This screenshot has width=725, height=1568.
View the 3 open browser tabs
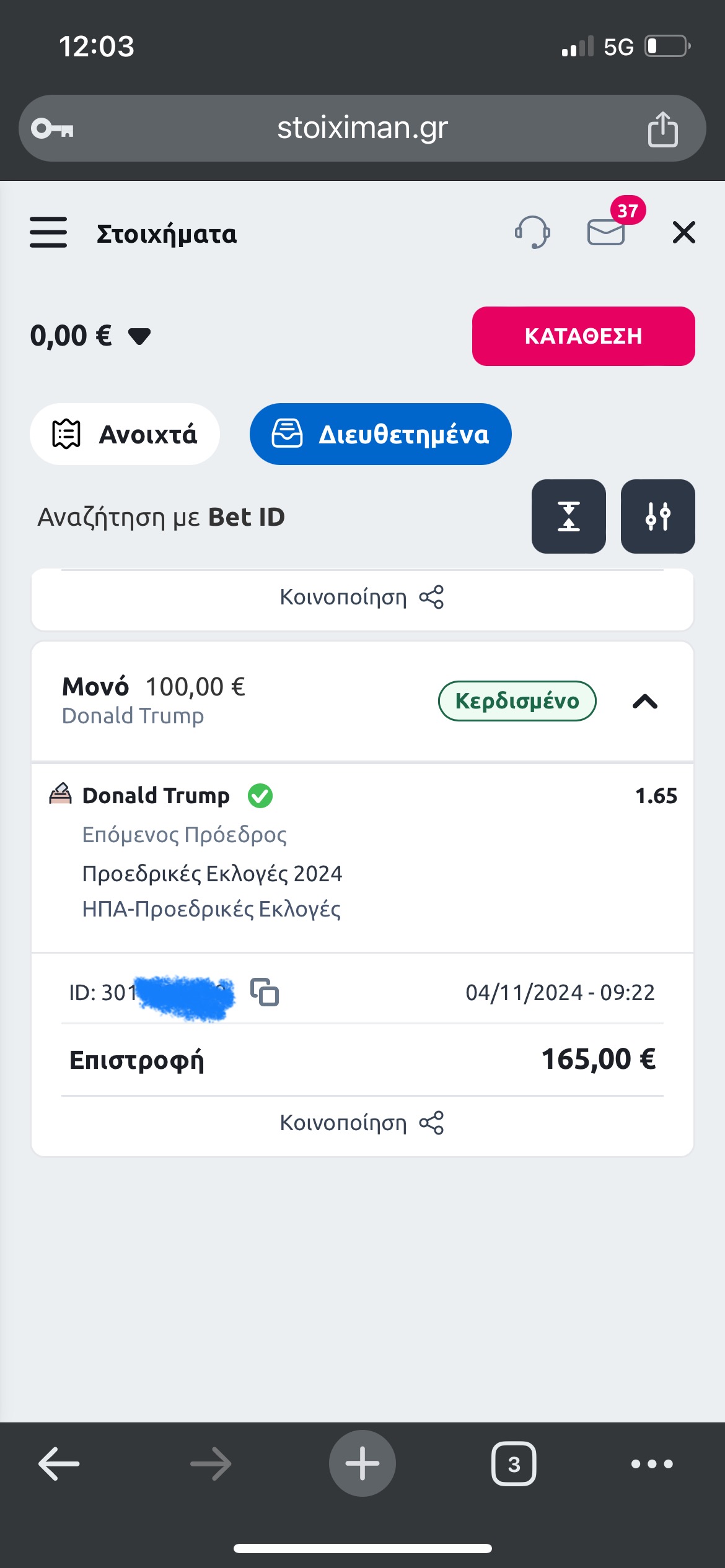[513, 1464]
